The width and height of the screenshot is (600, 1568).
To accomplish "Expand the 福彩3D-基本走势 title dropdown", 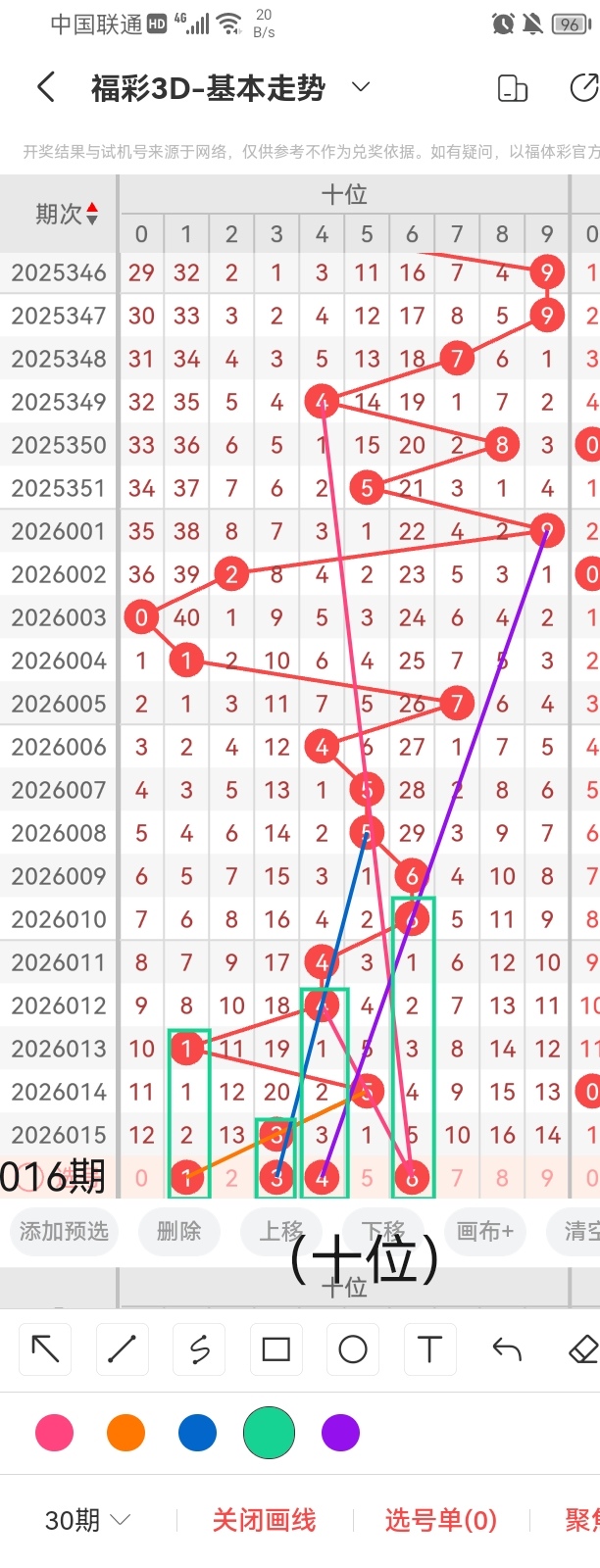I will pos(361,88).
